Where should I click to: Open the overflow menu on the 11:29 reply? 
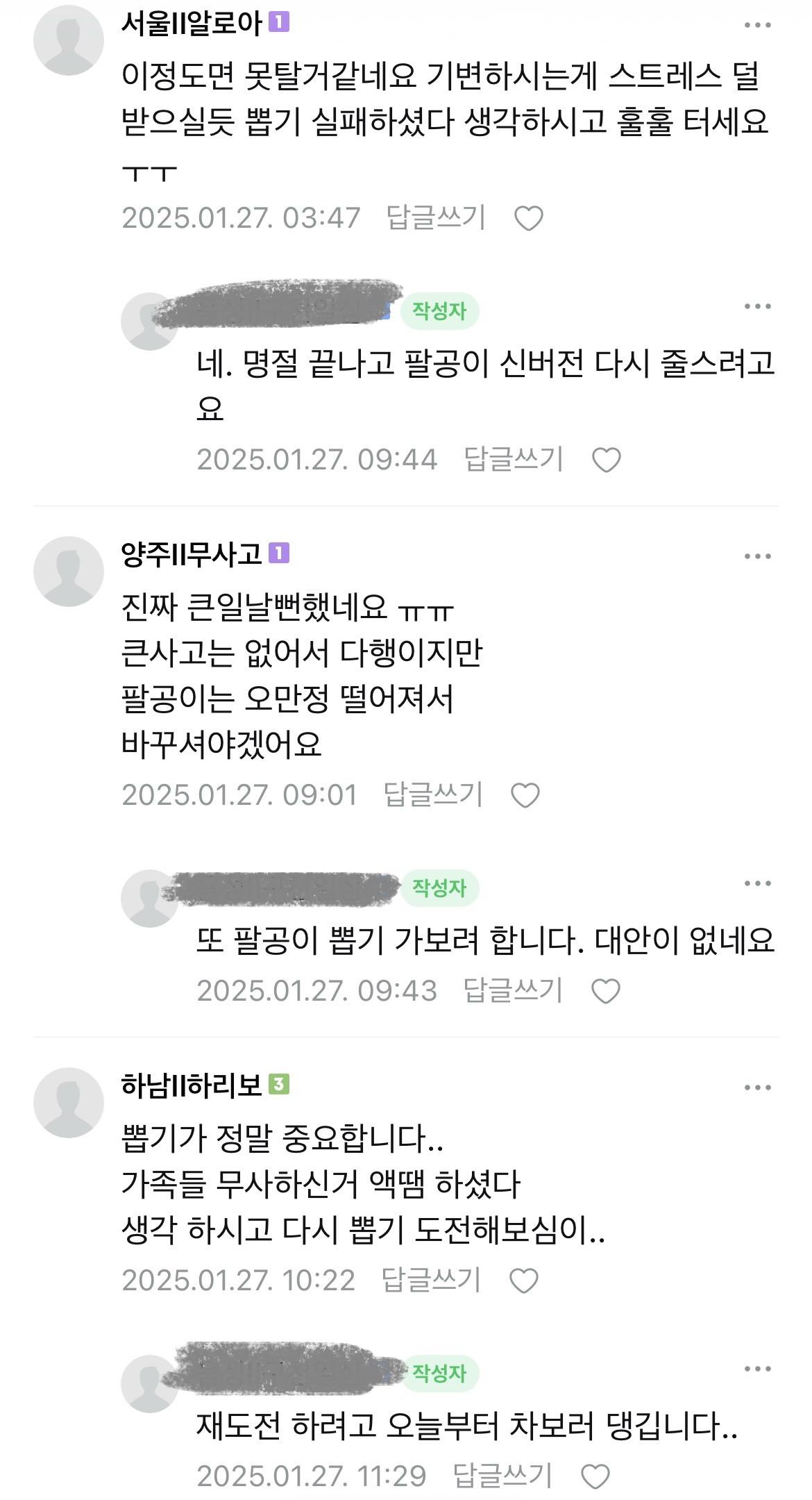pyautogui.click(x=757, y=1369)
